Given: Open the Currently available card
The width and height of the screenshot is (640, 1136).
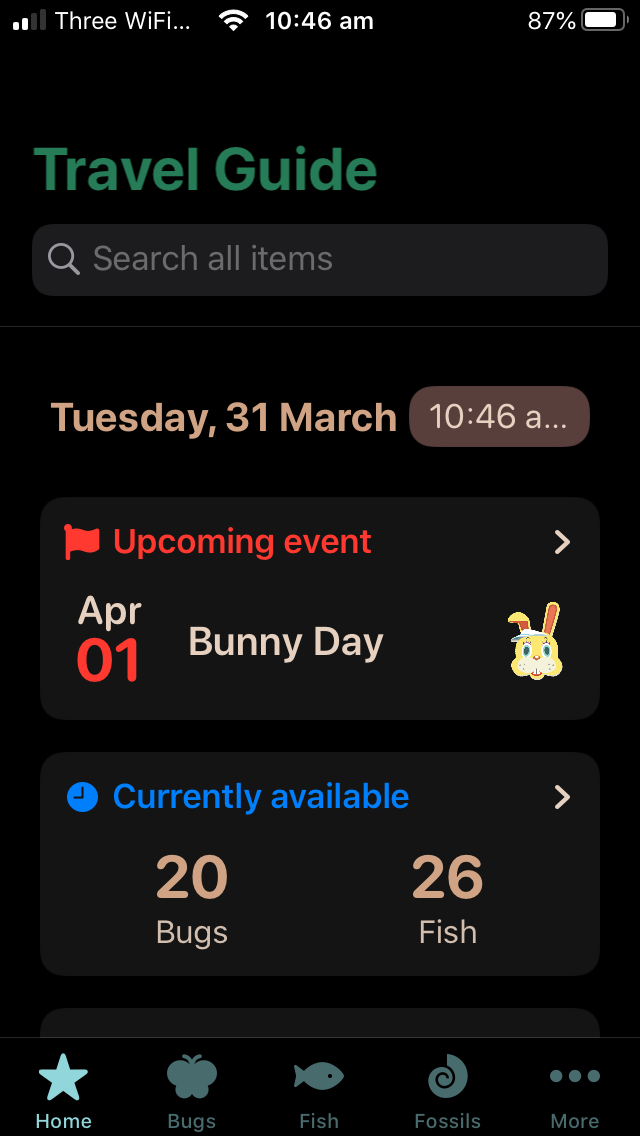Looking at the screenshot, I should [x=320, y=864].
